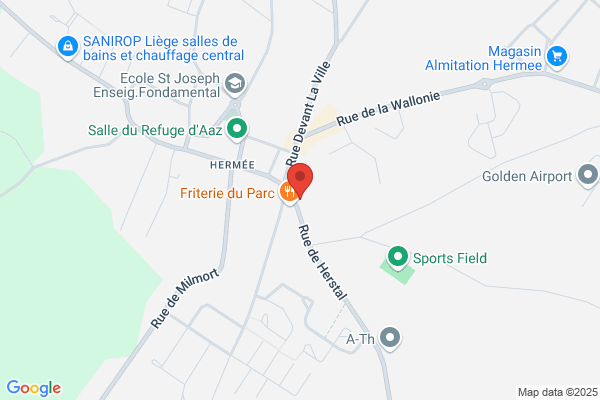Select the SANIROP Liège shop marker

tap(68, 47)
